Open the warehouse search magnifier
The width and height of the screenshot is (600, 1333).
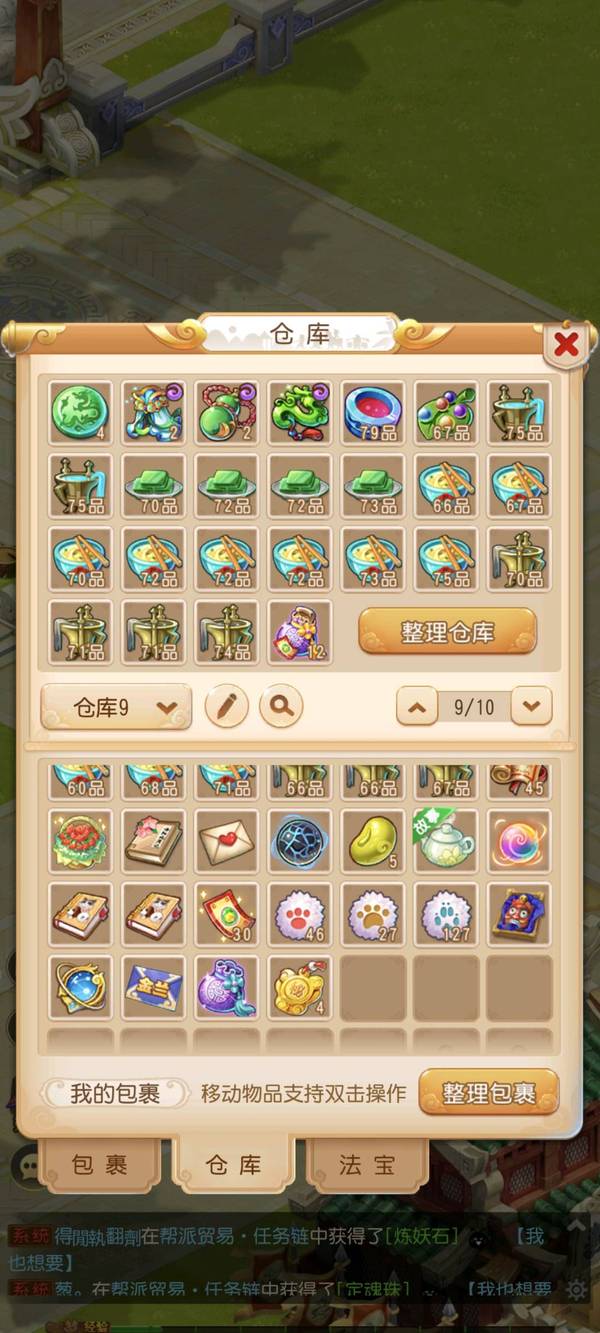[x=281, y=707]
